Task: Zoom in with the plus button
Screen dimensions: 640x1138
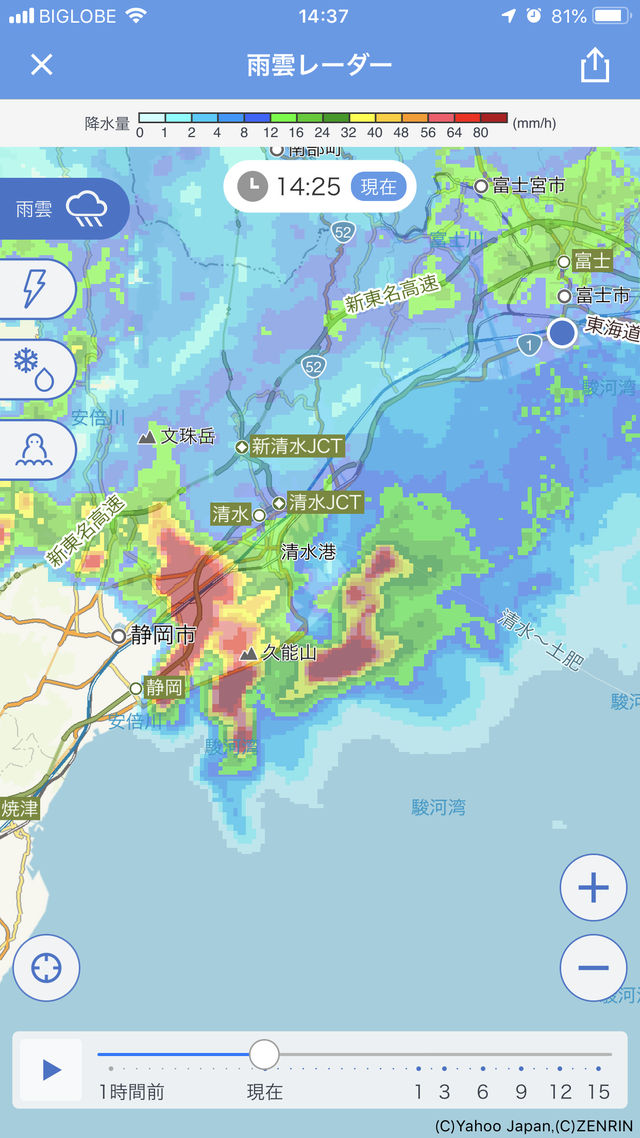Action: pos(593,887)
